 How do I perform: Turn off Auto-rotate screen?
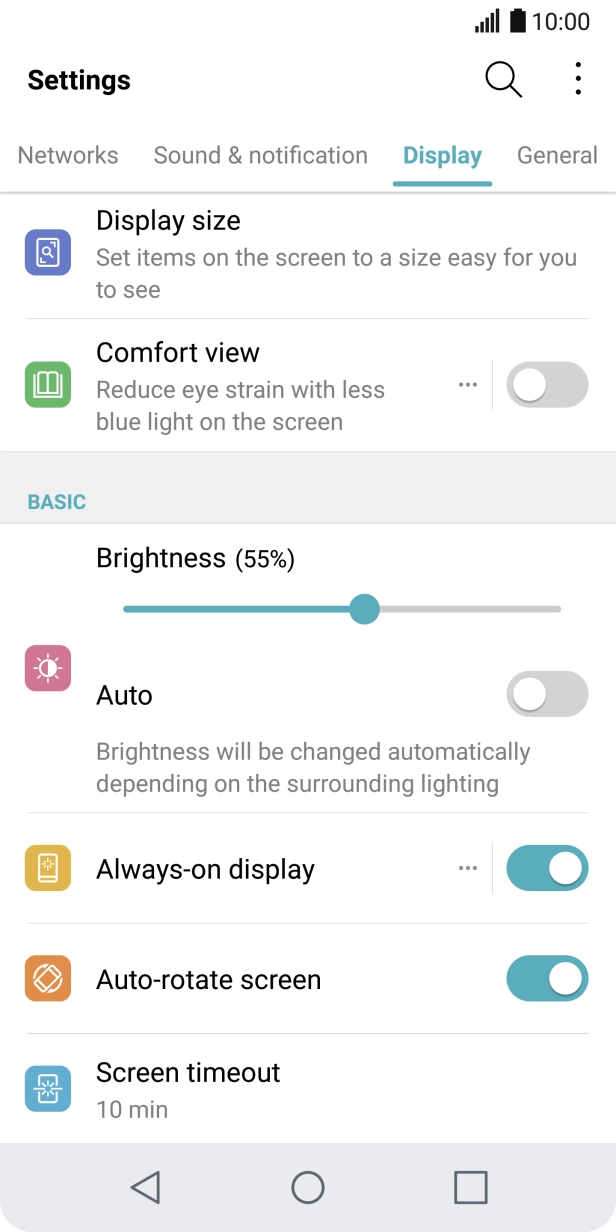[x=547, y=978]
